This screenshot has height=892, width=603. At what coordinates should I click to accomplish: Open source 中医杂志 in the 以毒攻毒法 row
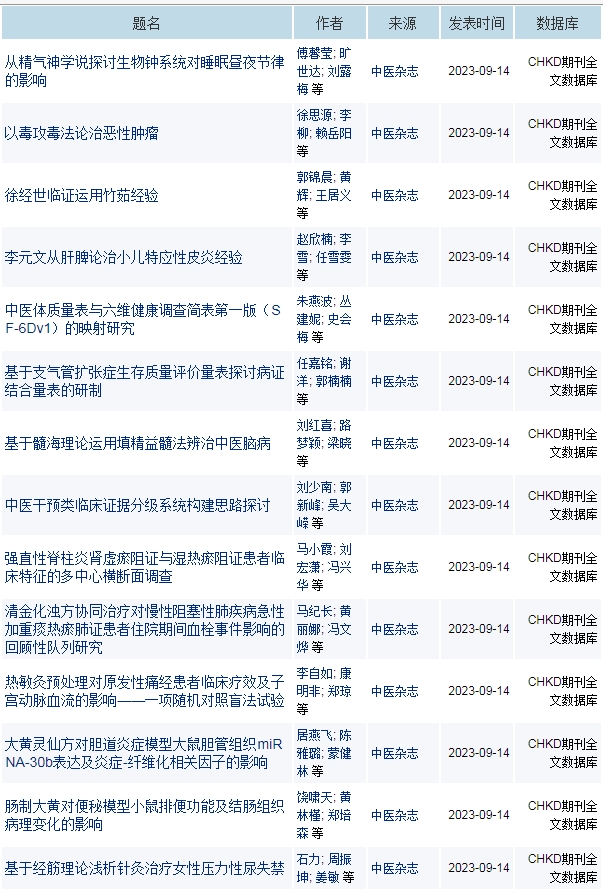tap(395, 133)
